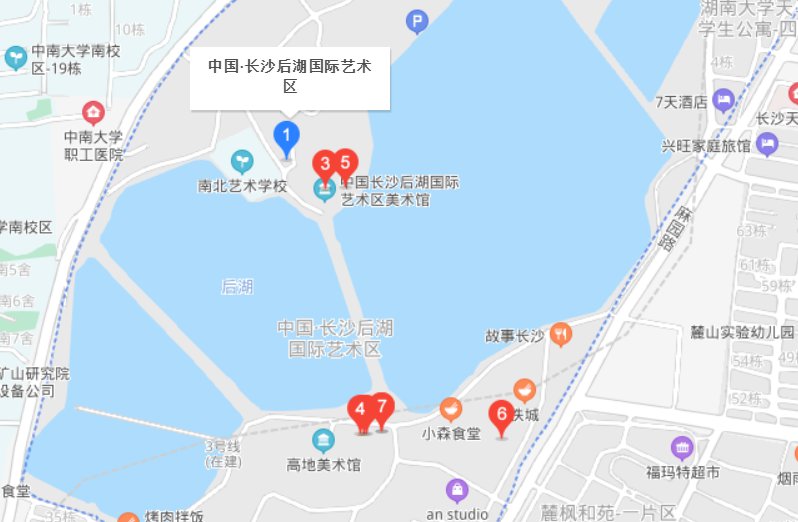Select the 故事长沙 restaurant pin

[x=561, y=335]
